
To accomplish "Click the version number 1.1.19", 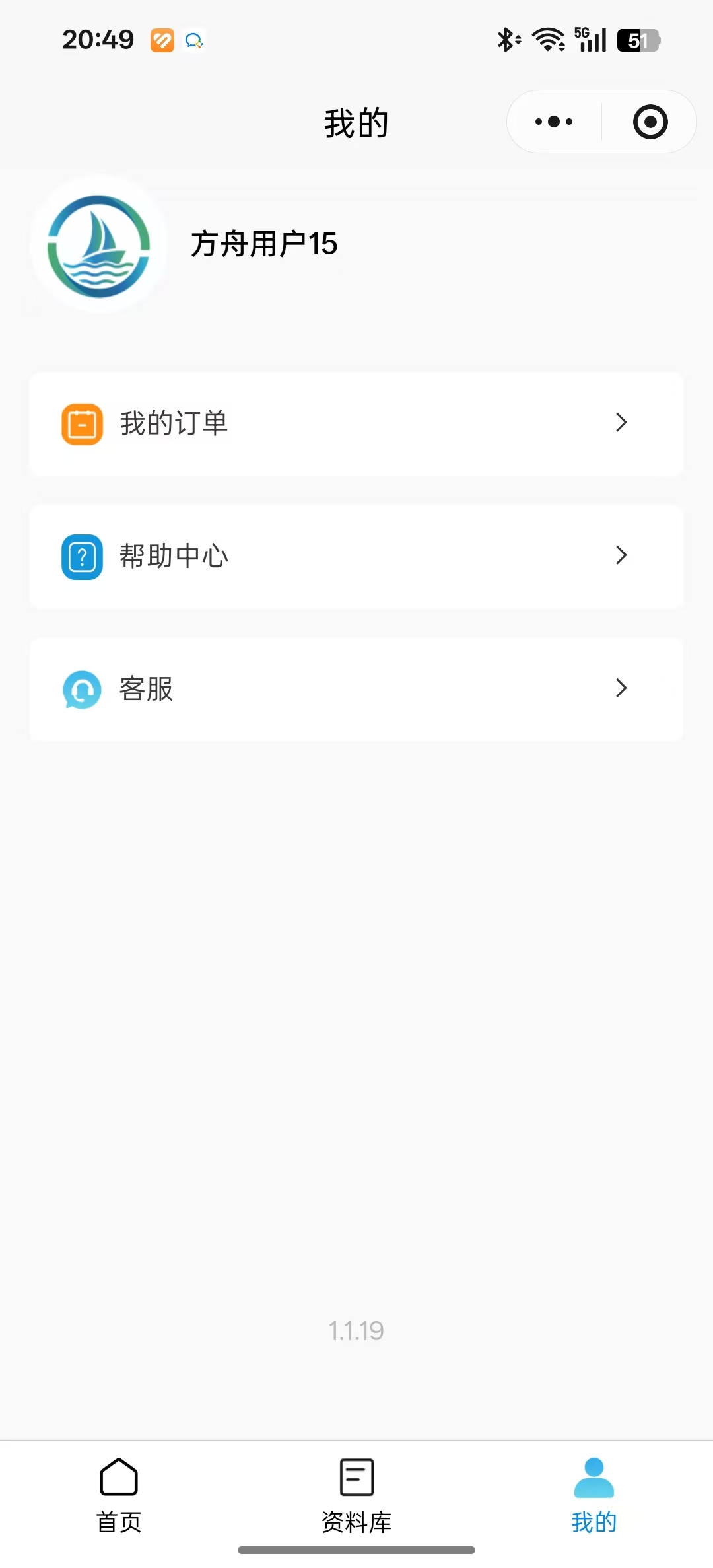I will [x=356, y=1332].
